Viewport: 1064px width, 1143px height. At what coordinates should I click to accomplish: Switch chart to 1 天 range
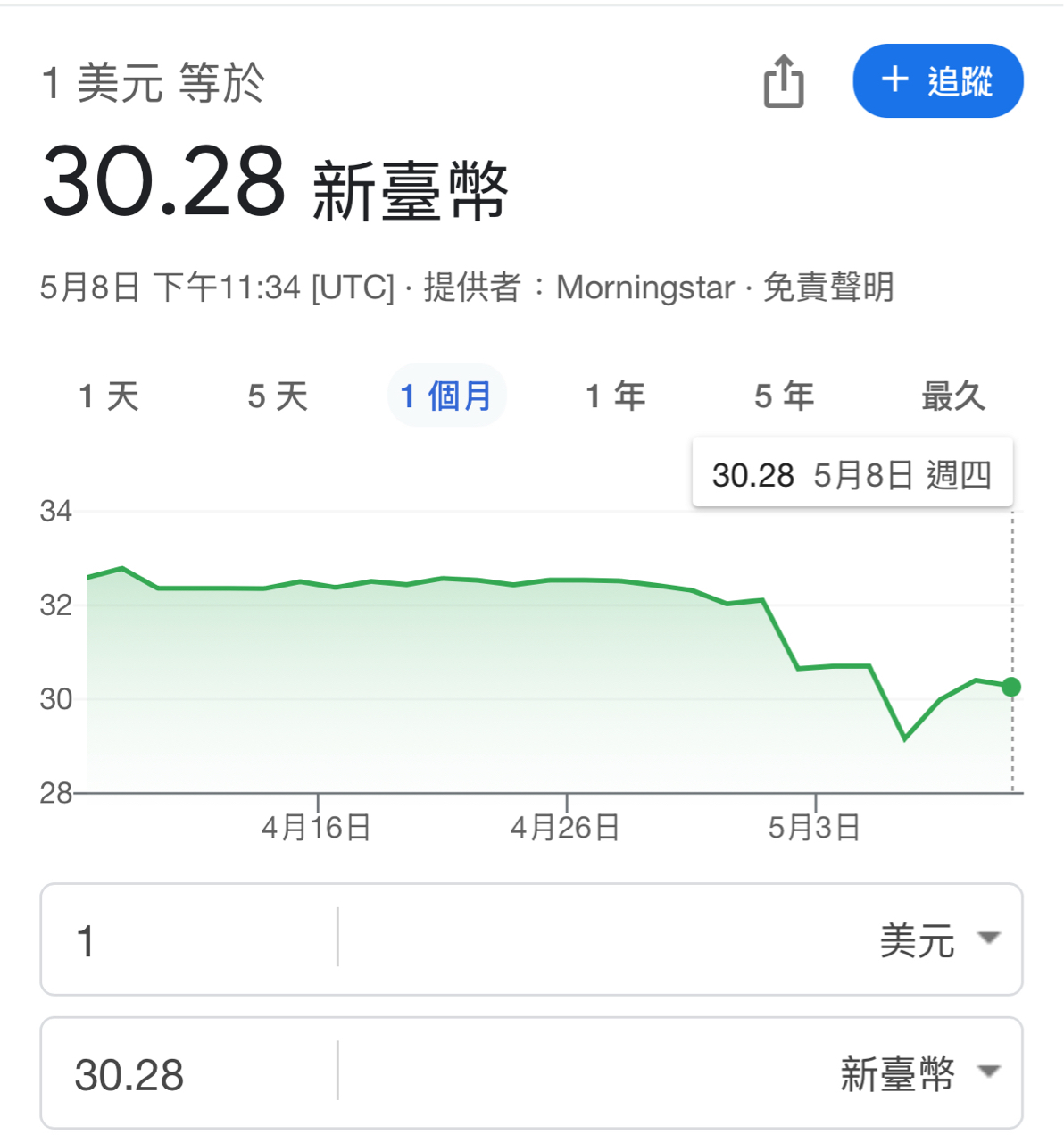click(109, 396)
